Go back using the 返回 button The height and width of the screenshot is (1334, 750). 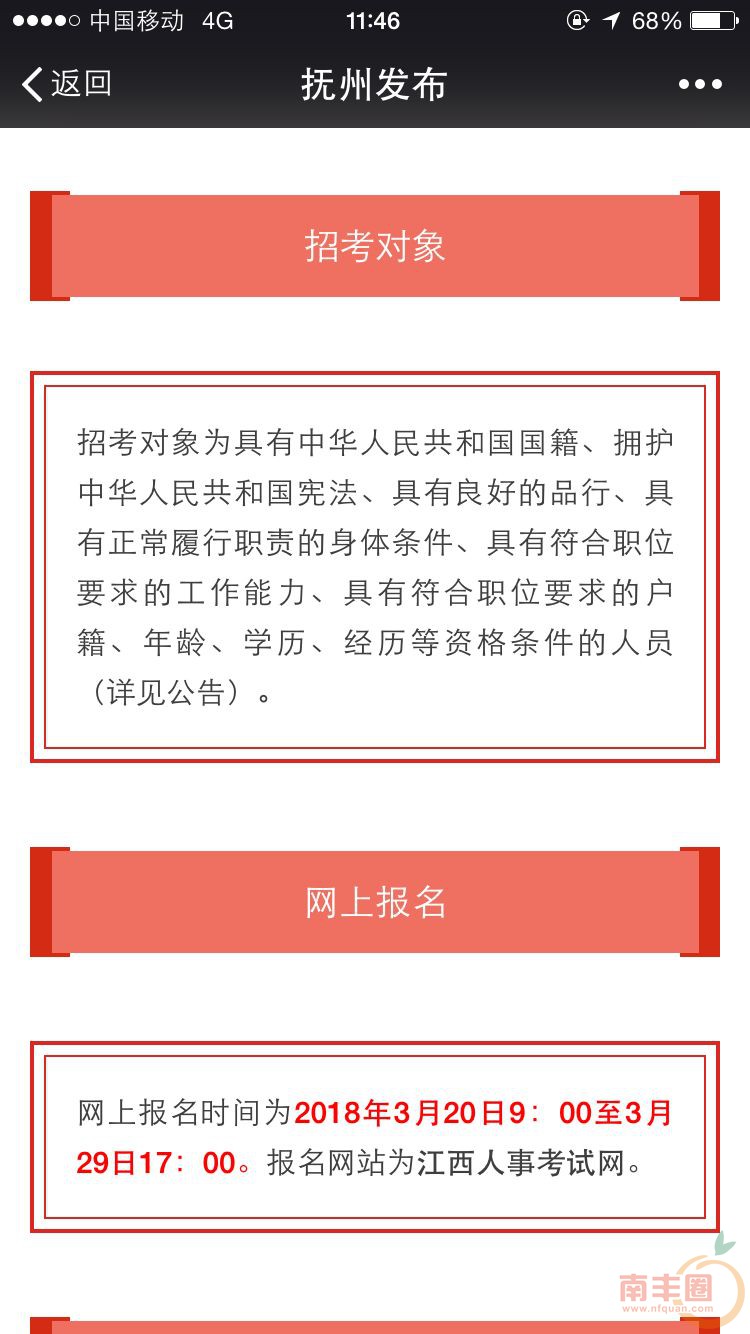(x=66, y=84)
